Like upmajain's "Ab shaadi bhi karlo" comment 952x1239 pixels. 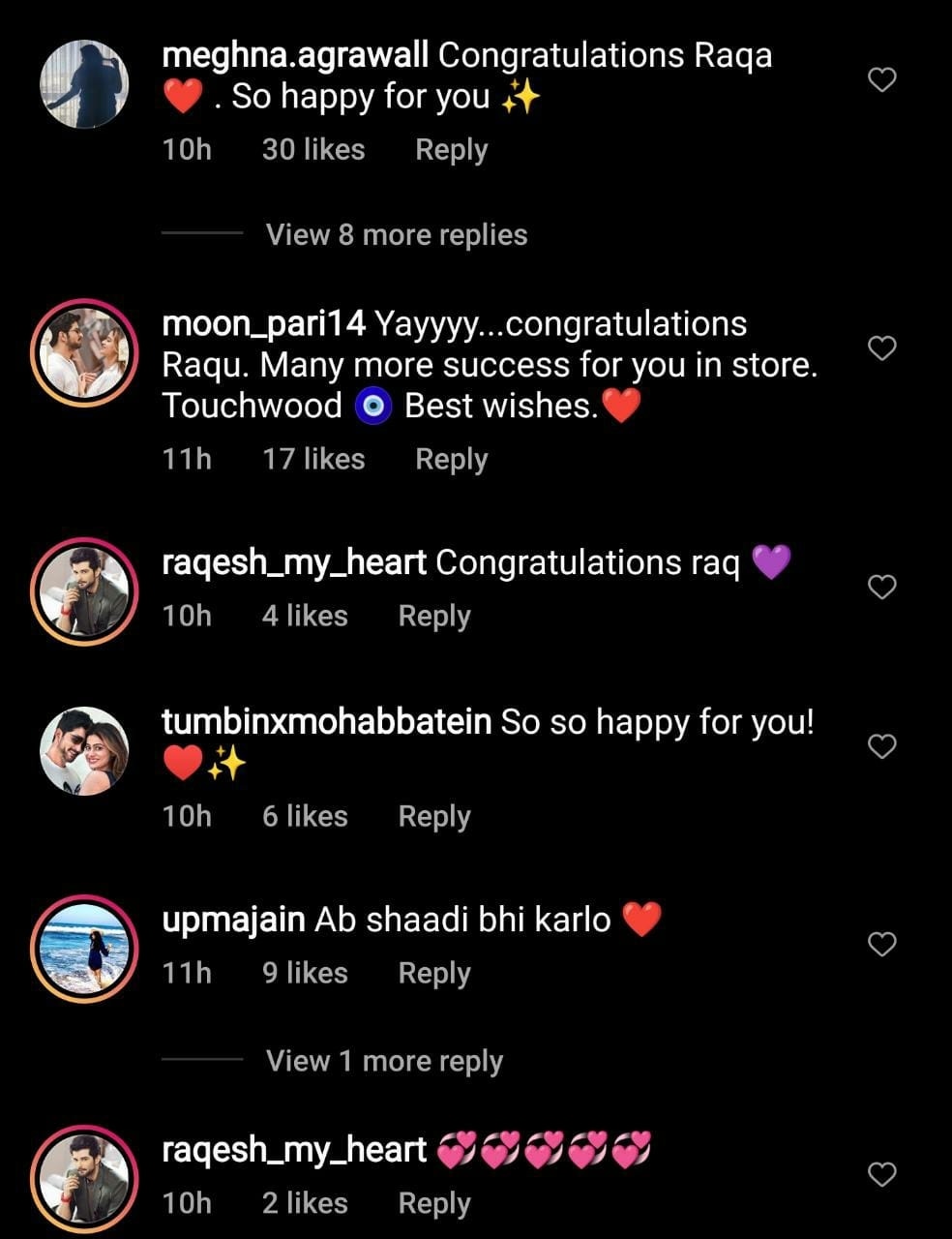click(881, 944)
